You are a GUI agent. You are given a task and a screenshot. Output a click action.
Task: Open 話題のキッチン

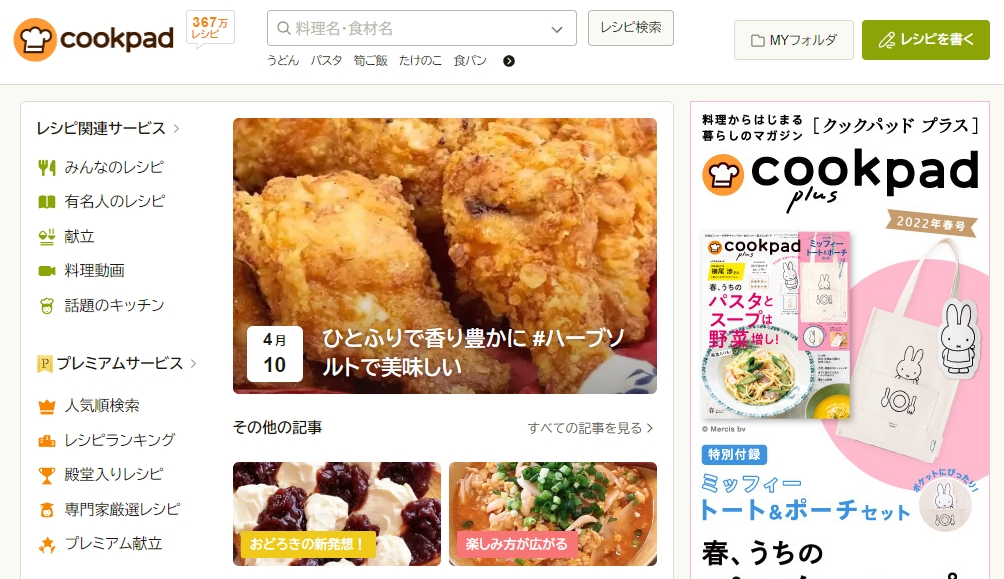click(x=113, y=305)
